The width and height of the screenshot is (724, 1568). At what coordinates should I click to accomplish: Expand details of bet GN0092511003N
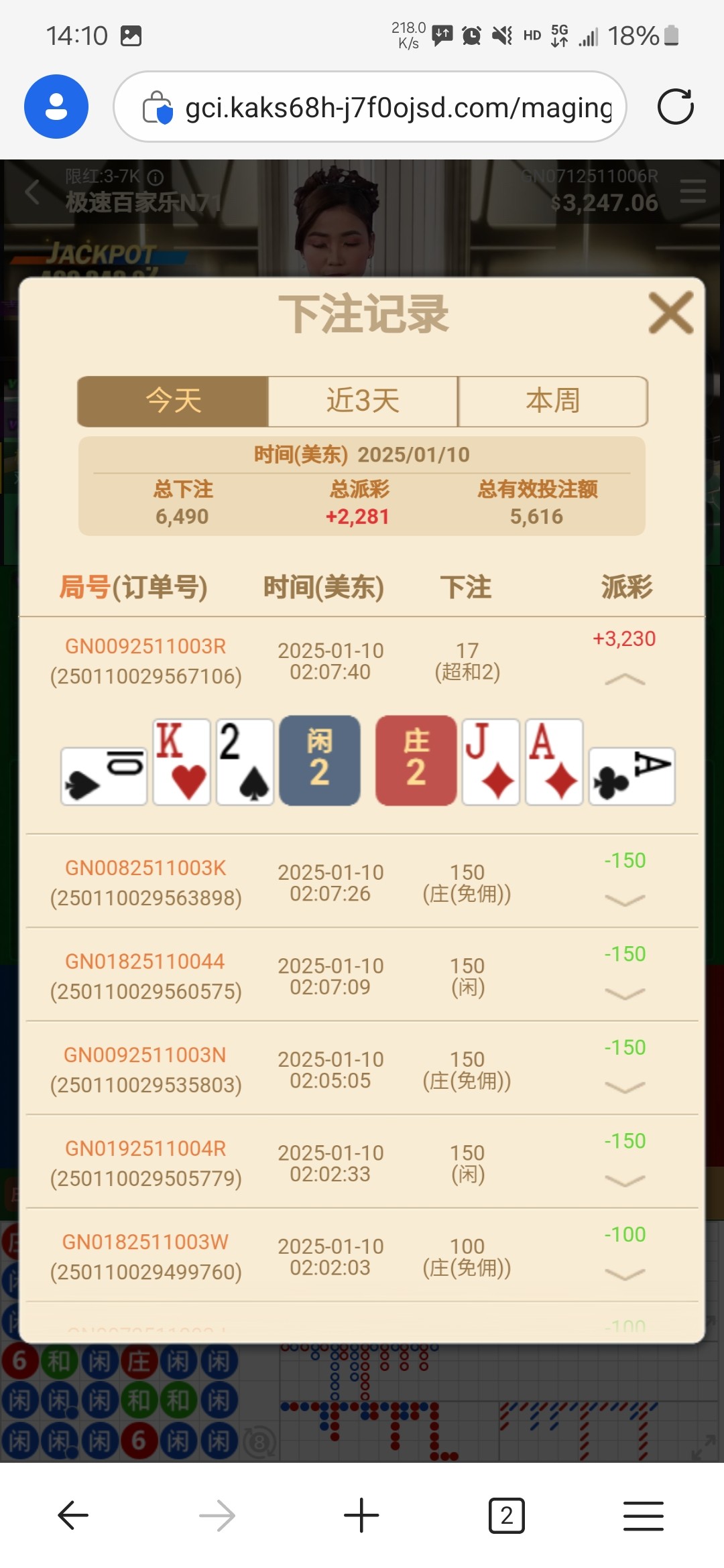[x=624, y=1087]
